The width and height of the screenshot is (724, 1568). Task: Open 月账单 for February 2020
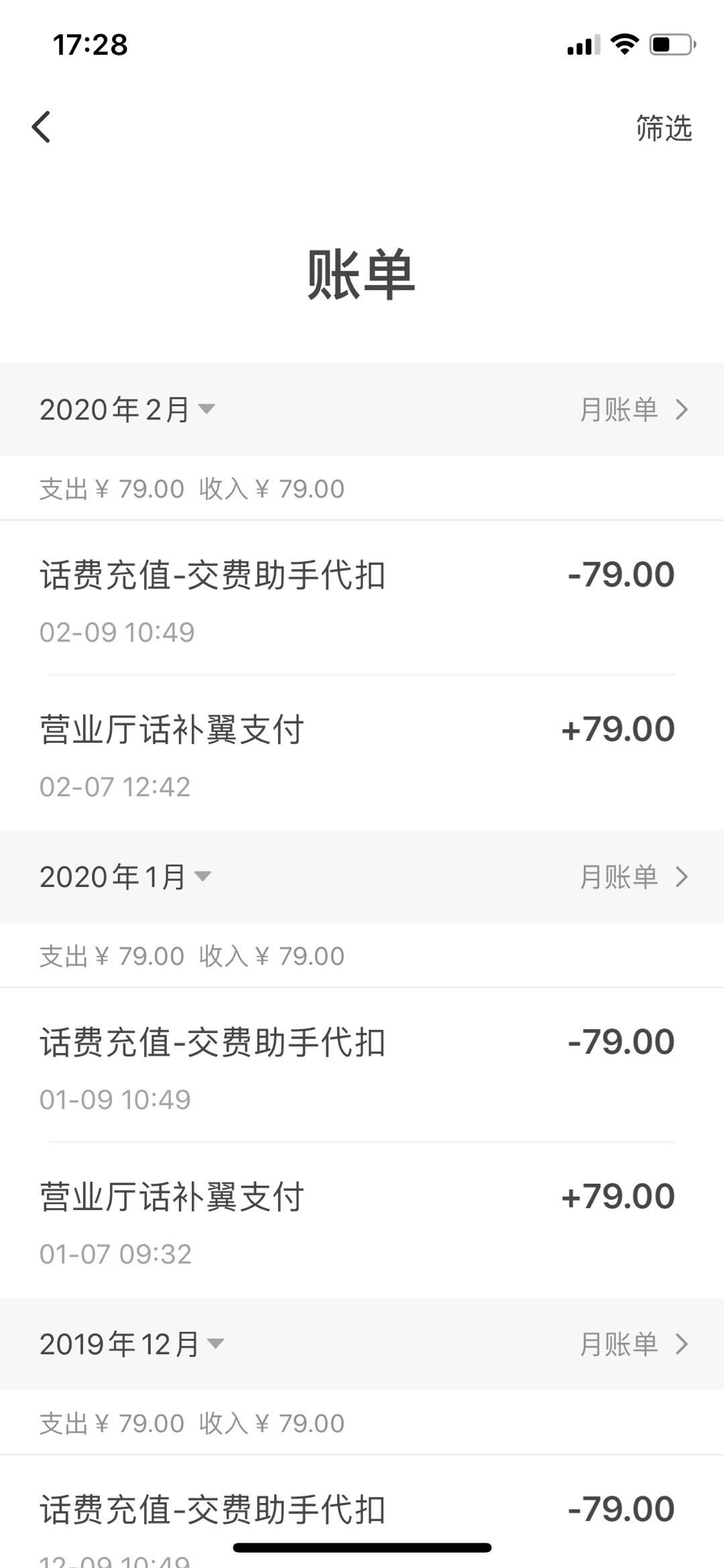pyautogui.click(x=633, y=410)
